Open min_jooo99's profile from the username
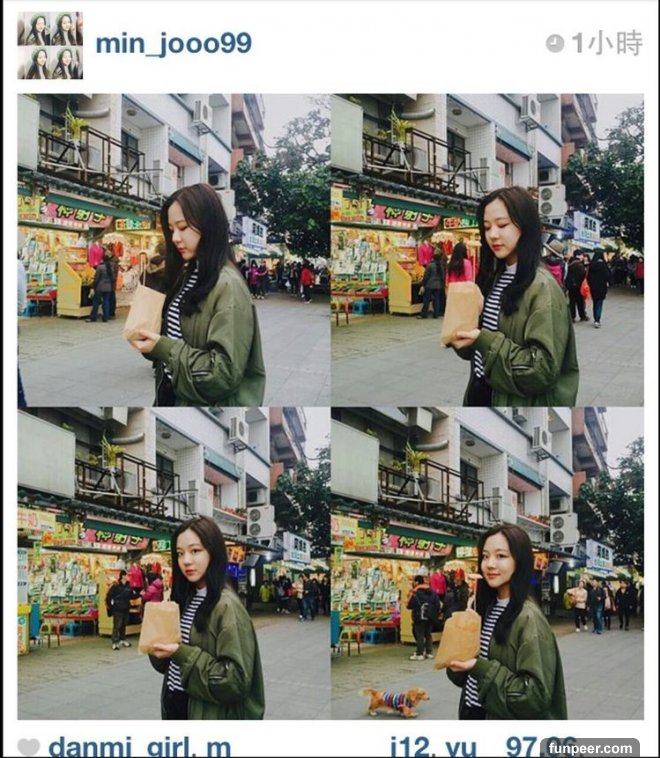This screenshot has height=758, width=660. pyautogui.click(x=173, y=44)
